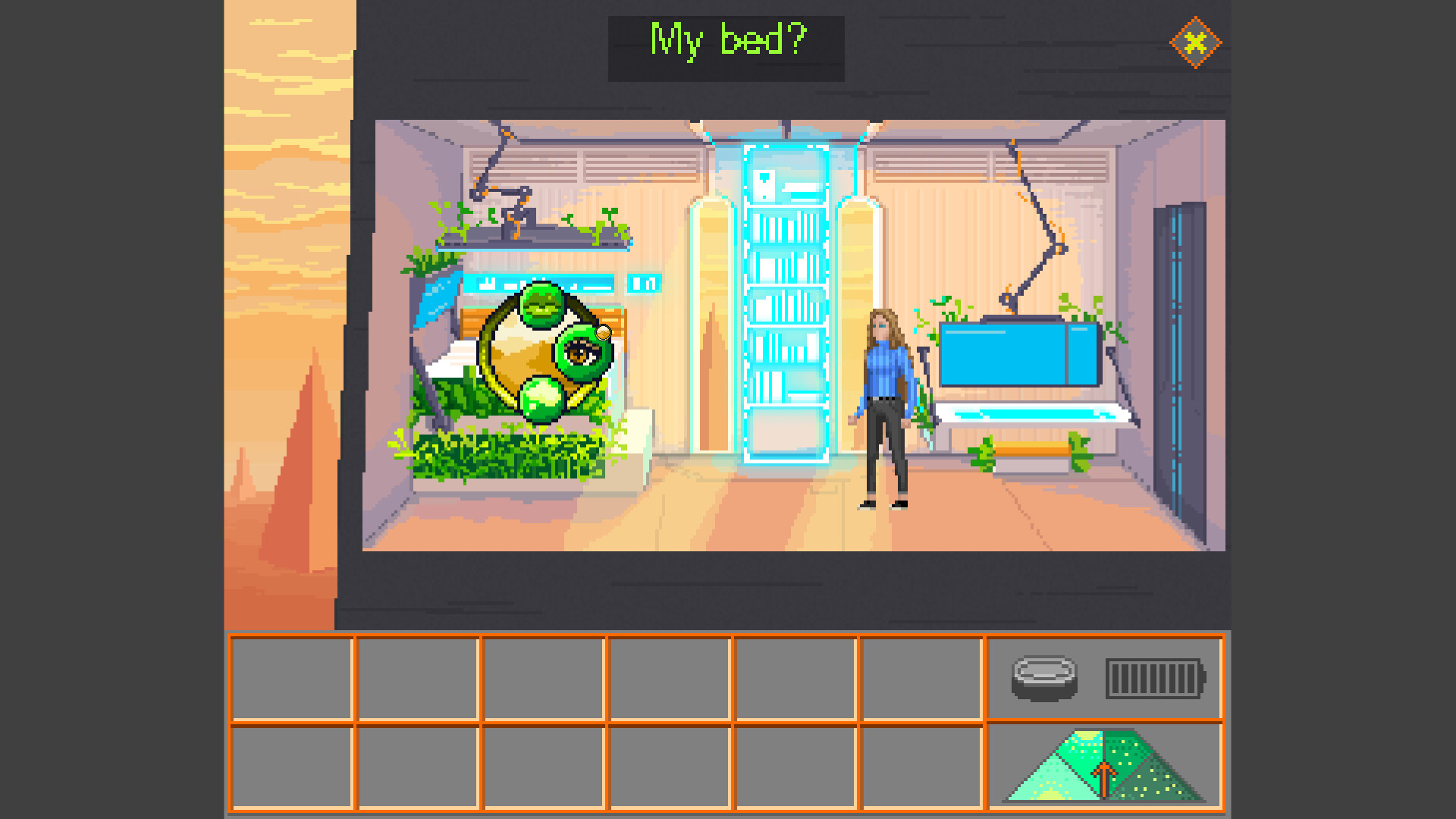Choose the mouth (talk) action on the verb coin
Viewport: 1456px width, 819px height.
pos(542,305)
